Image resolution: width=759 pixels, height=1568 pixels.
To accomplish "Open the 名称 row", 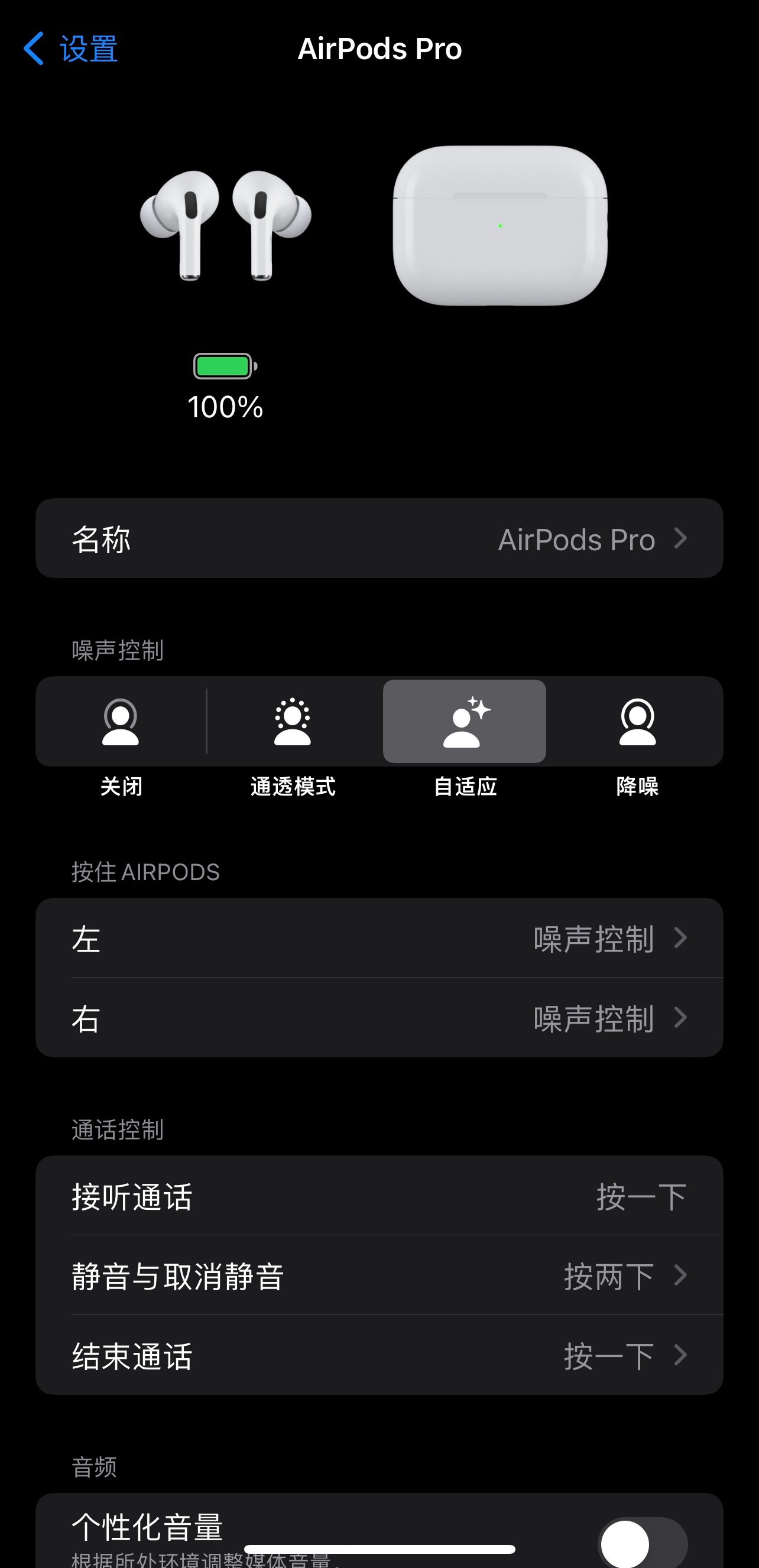I will tap(379, 538).
